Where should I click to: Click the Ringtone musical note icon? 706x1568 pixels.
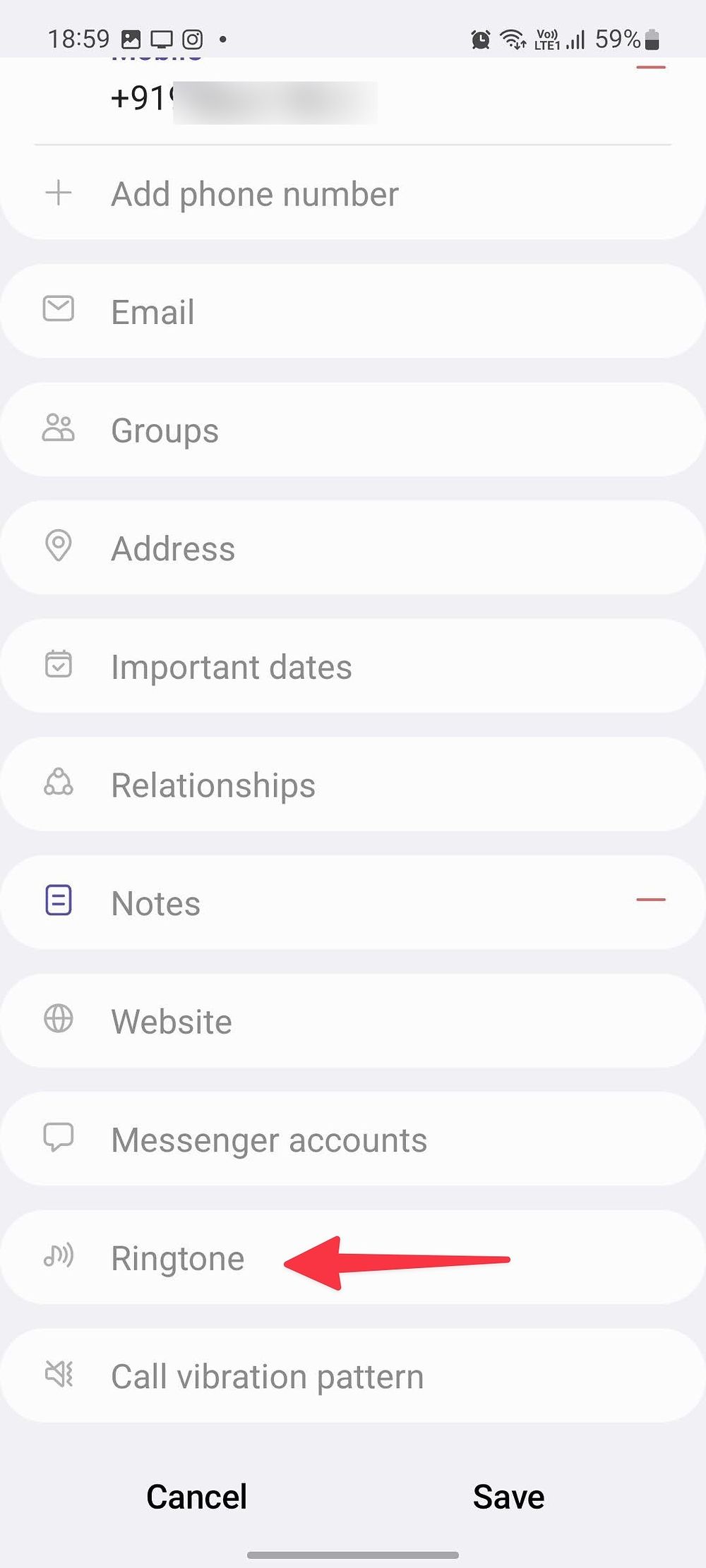59,1256
